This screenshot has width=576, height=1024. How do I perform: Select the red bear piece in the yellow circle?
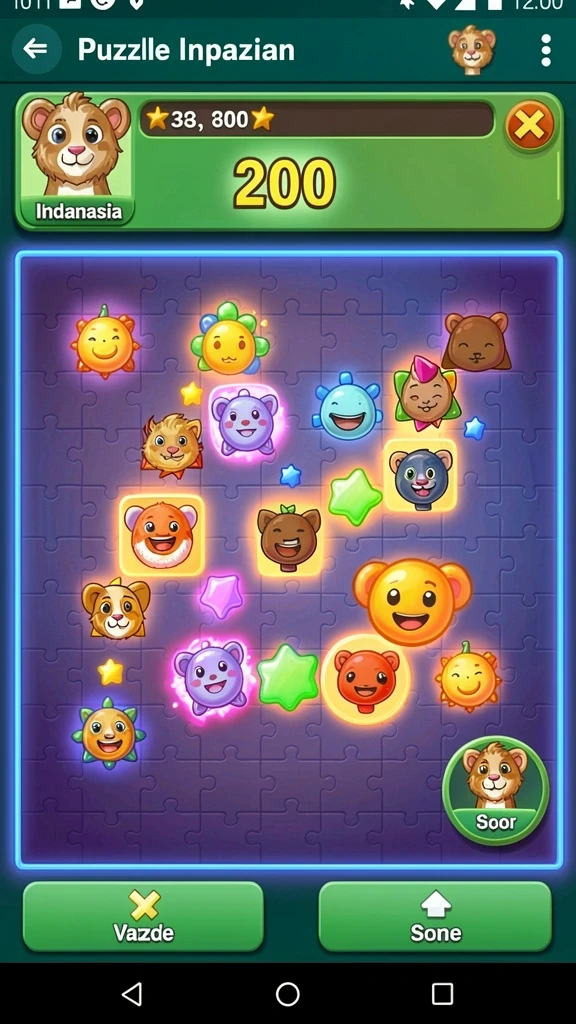[366, 679]
